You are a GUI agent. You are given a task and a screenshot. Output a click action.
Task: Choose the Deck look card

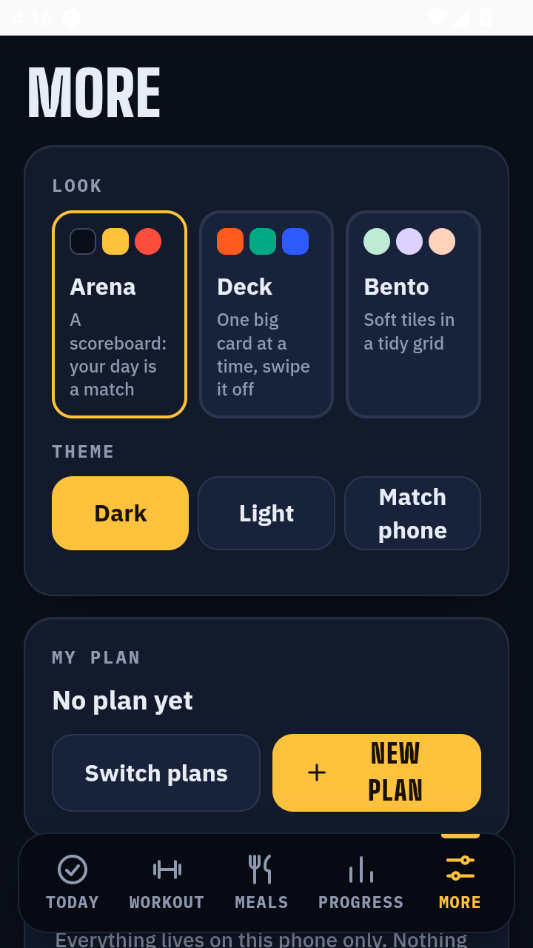(266, 314)
